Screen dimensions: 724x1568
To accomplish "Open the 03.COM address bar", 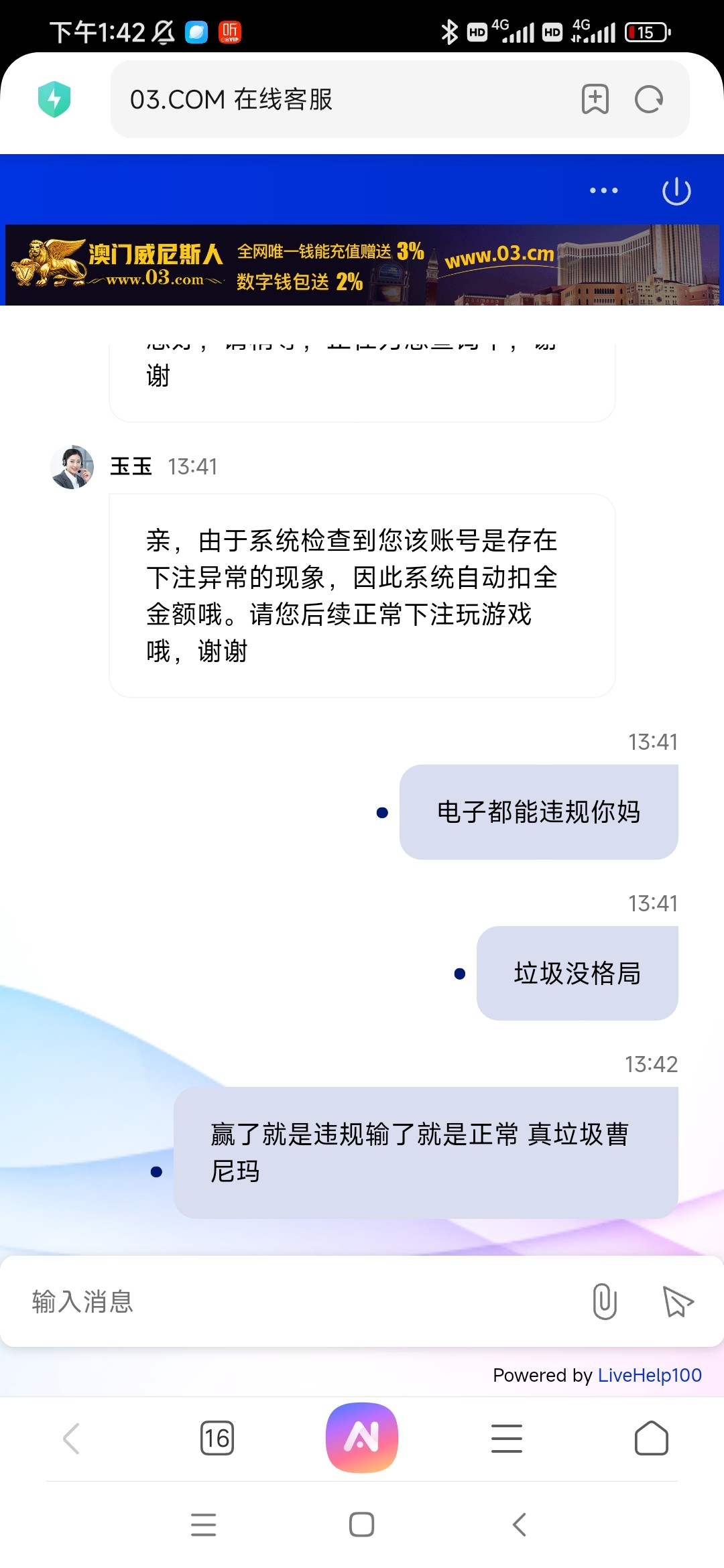I will coord(335,99).
